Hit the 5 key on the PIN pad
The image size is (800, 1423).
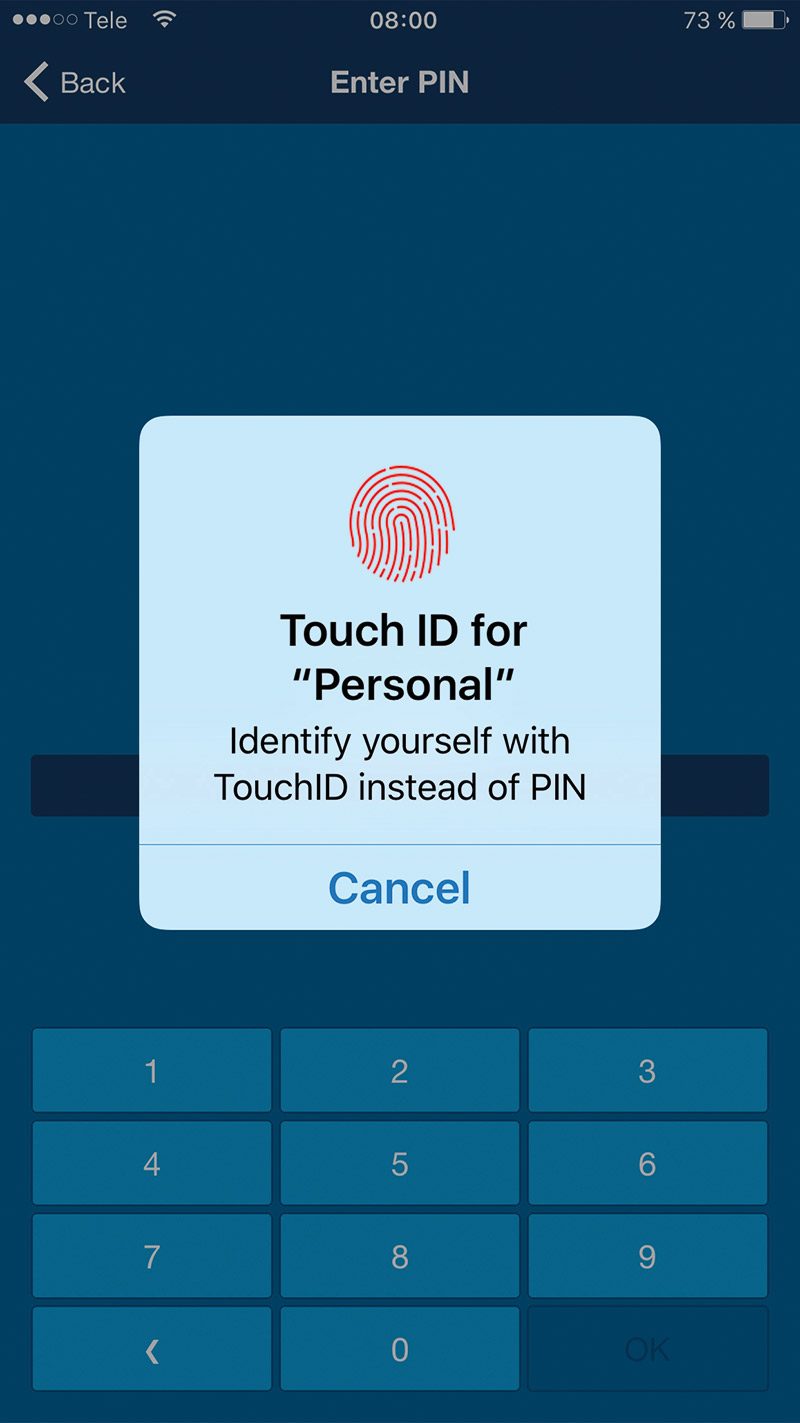[400, 1163]
